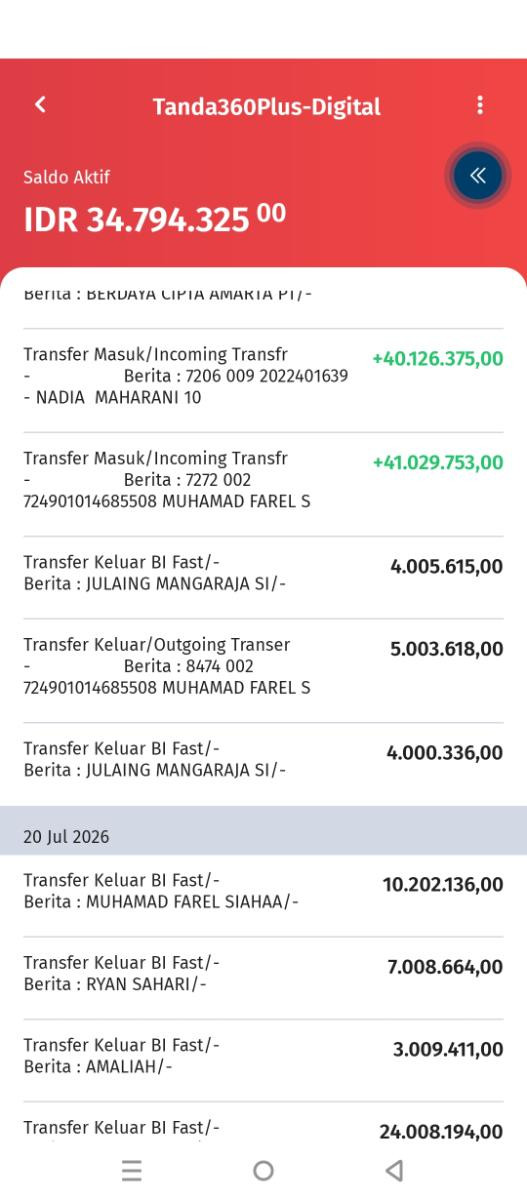Tap the double-chevron collapse button
This screenshot has width=527, height=1200.
477,177
